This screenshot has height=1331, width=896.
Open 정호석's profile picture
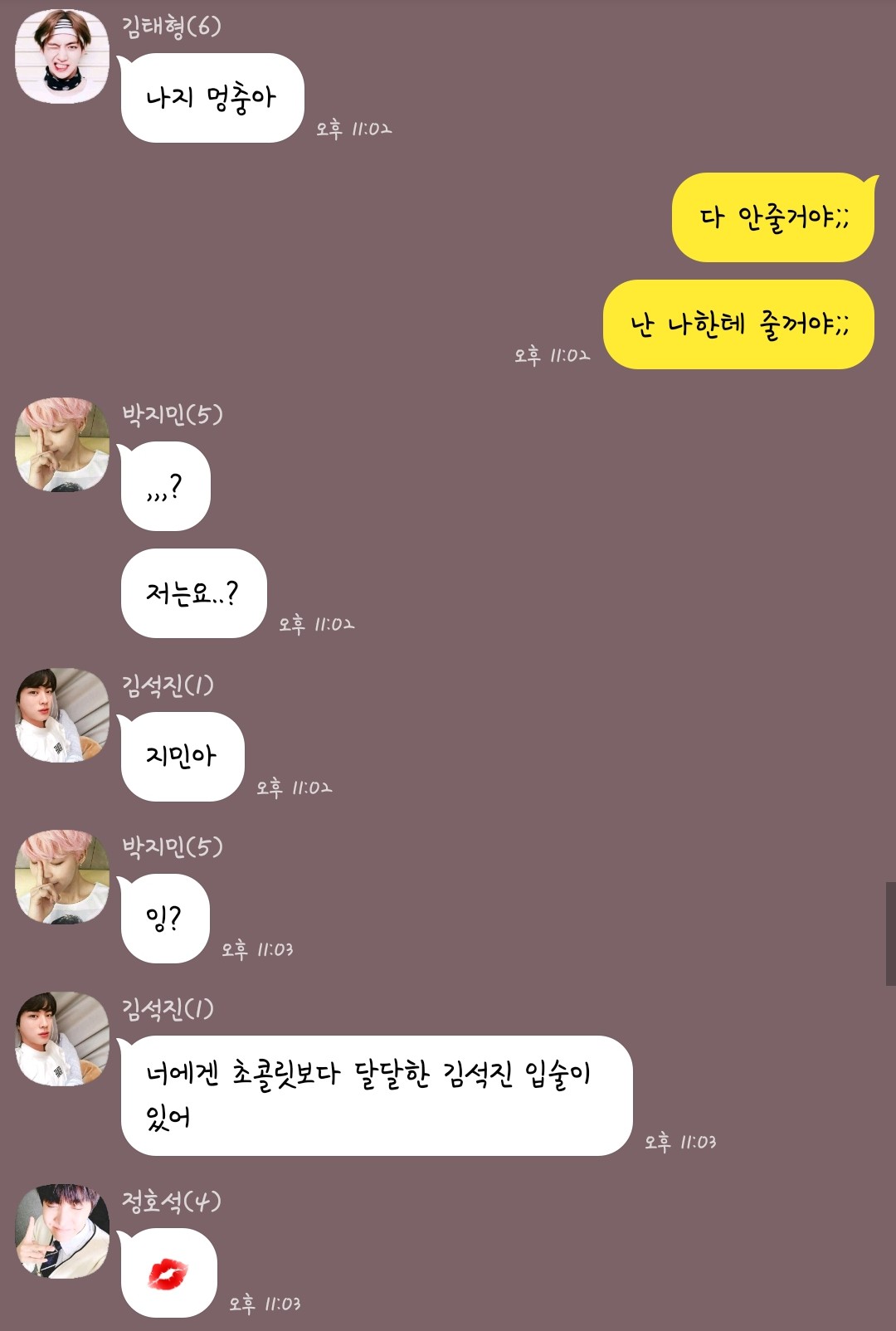tap(62, 1231)
